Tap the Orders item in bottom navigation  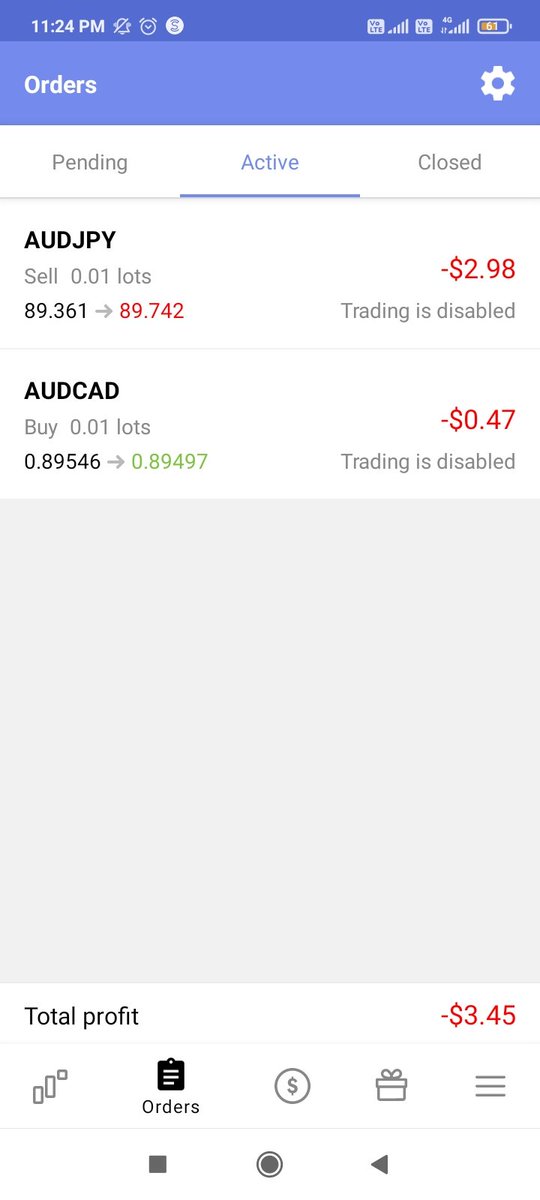(171, 1087)
